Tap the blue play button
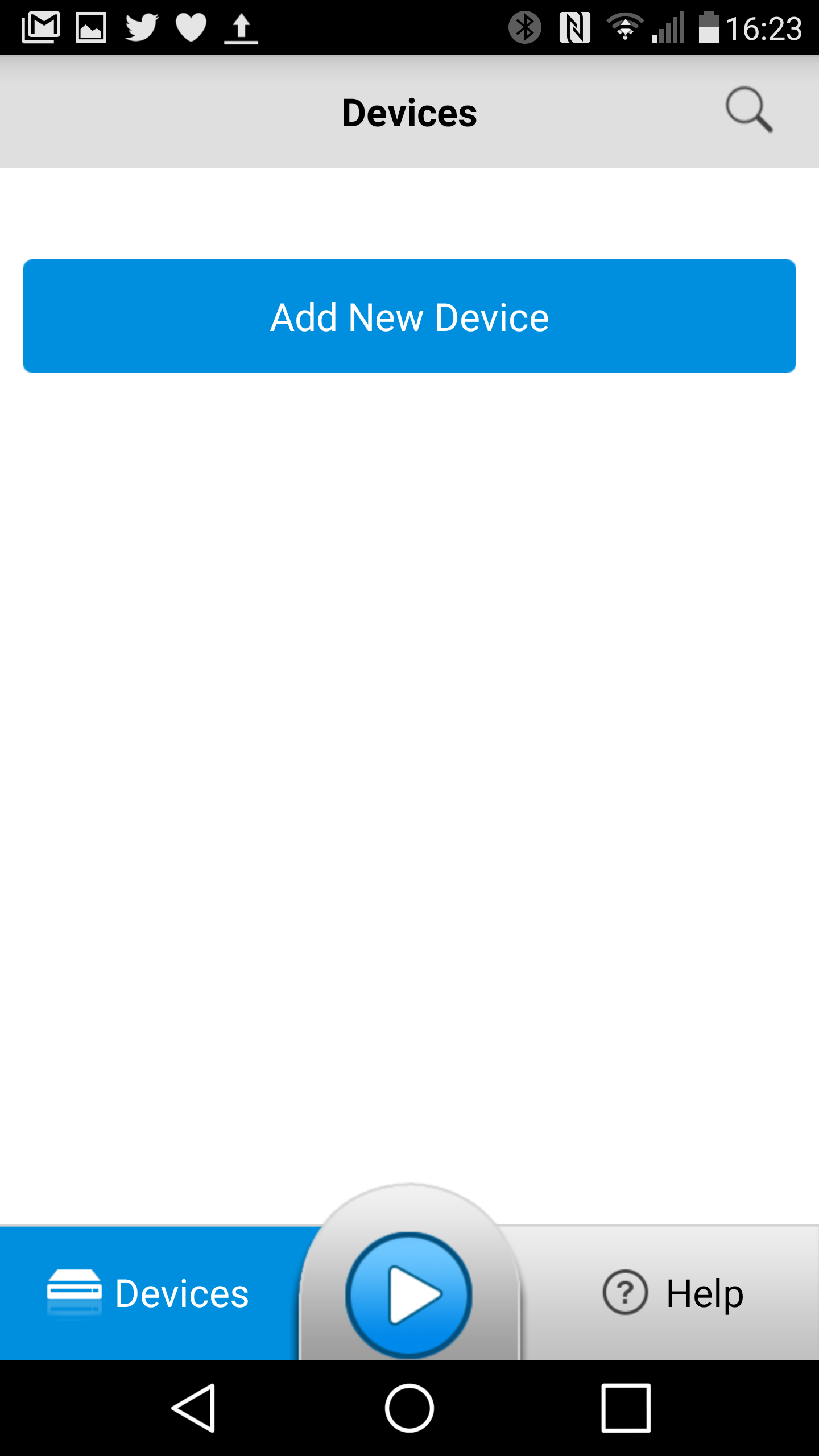Viewport: 819px width, 1456px height. pyautogui.click(x=409, y=1294)
